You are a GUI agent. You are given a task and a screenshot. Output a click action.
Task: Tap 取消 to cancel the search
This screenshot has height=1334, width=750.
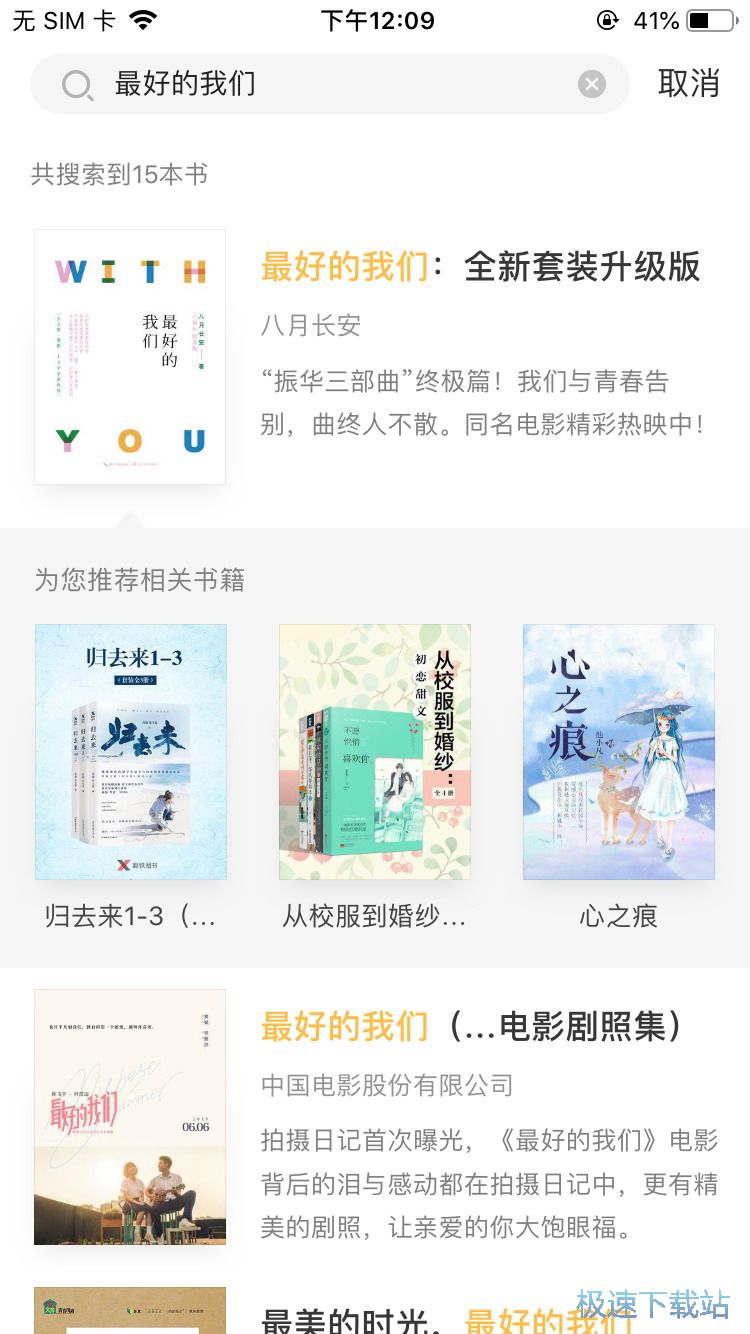(688, 84)
